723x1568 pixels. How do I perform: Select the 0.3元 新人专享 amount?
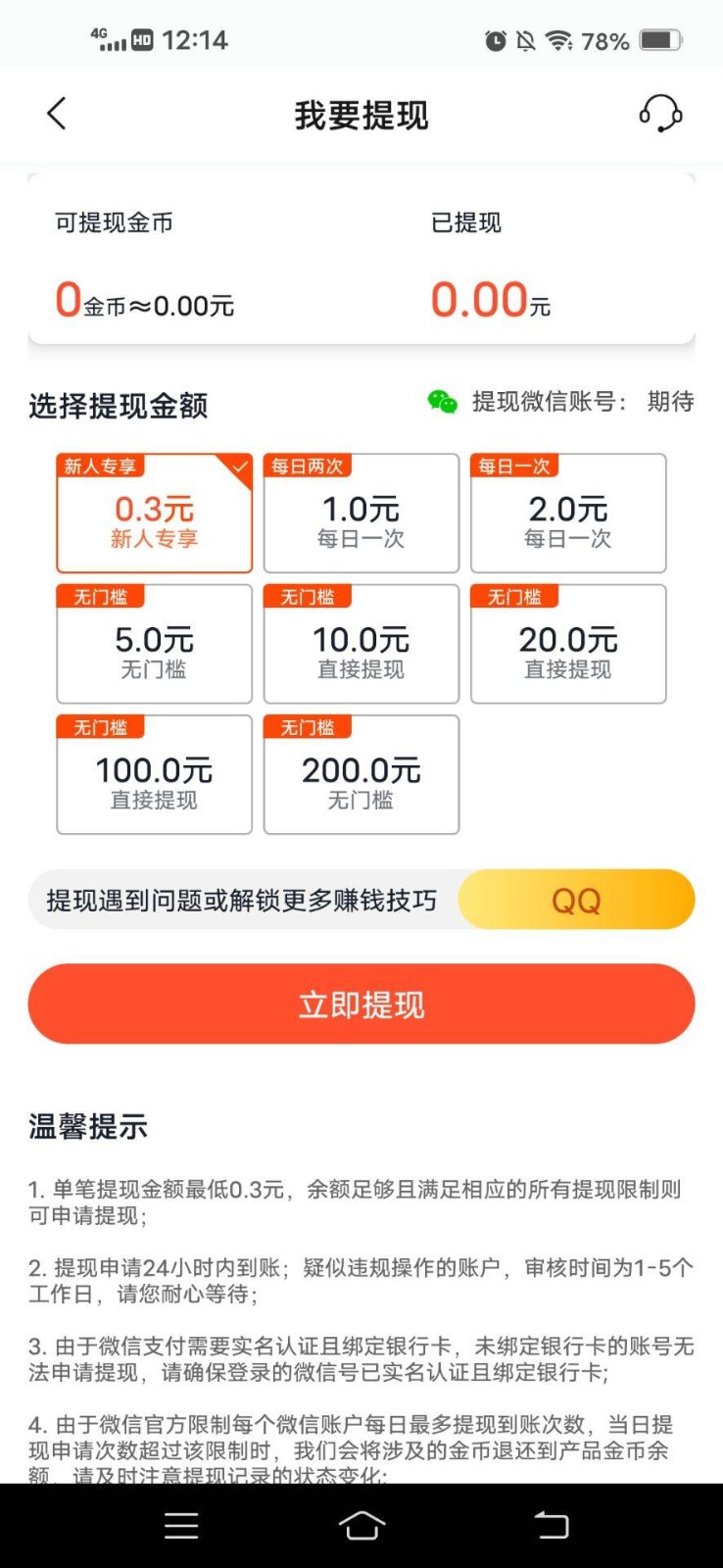[x=155, y=514]
